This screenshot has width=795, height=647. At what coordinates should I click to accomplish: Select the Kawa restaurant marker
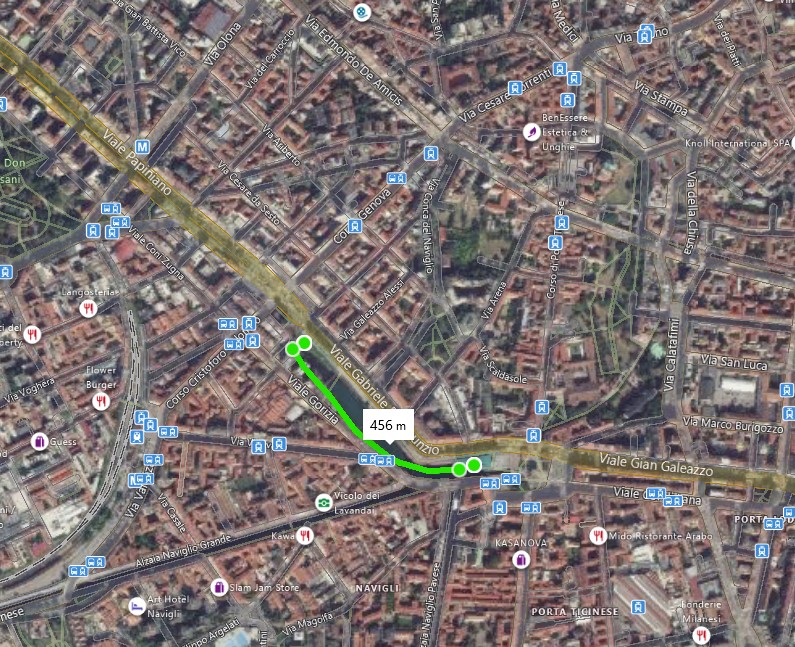[x=305, y=536]
